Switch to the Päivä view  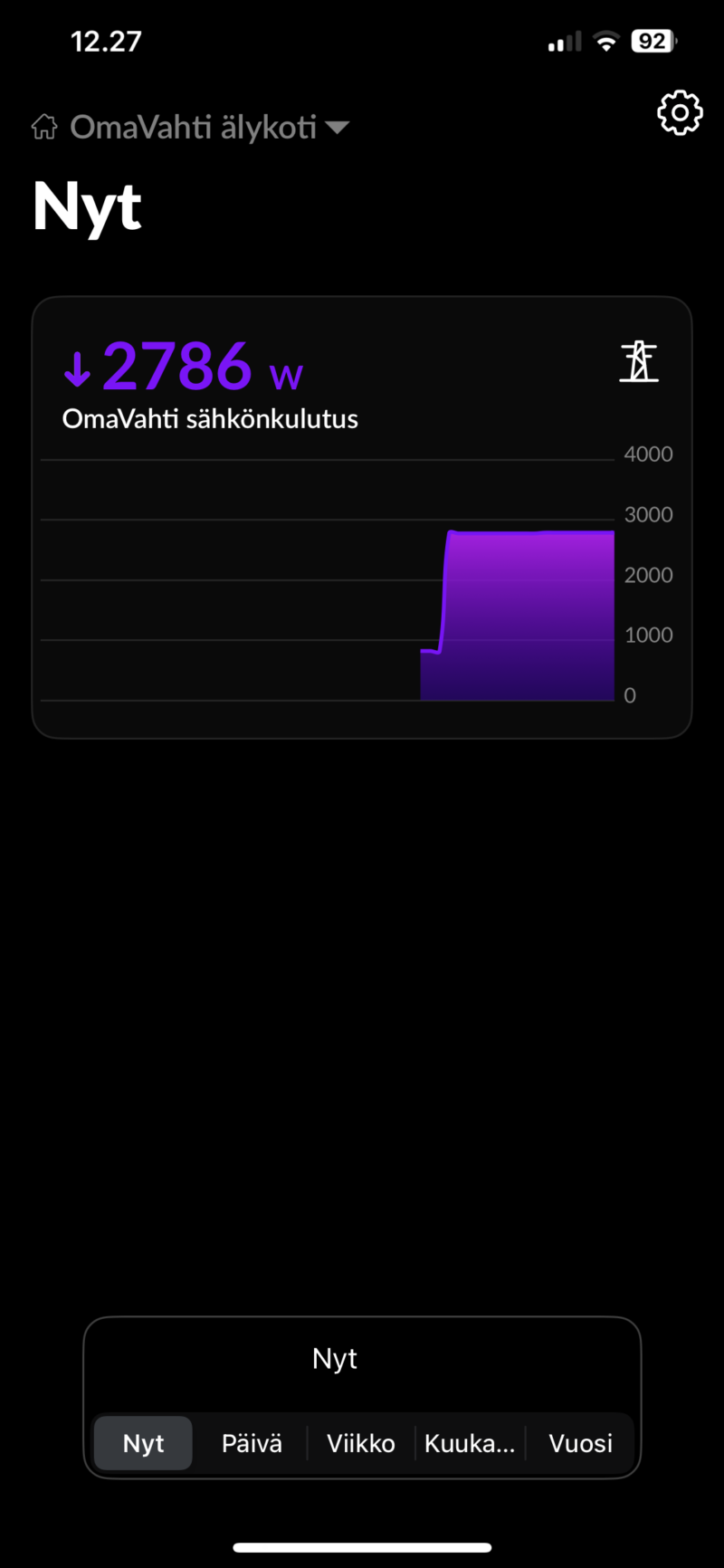pyautogui.click(x=252, y=1443)
